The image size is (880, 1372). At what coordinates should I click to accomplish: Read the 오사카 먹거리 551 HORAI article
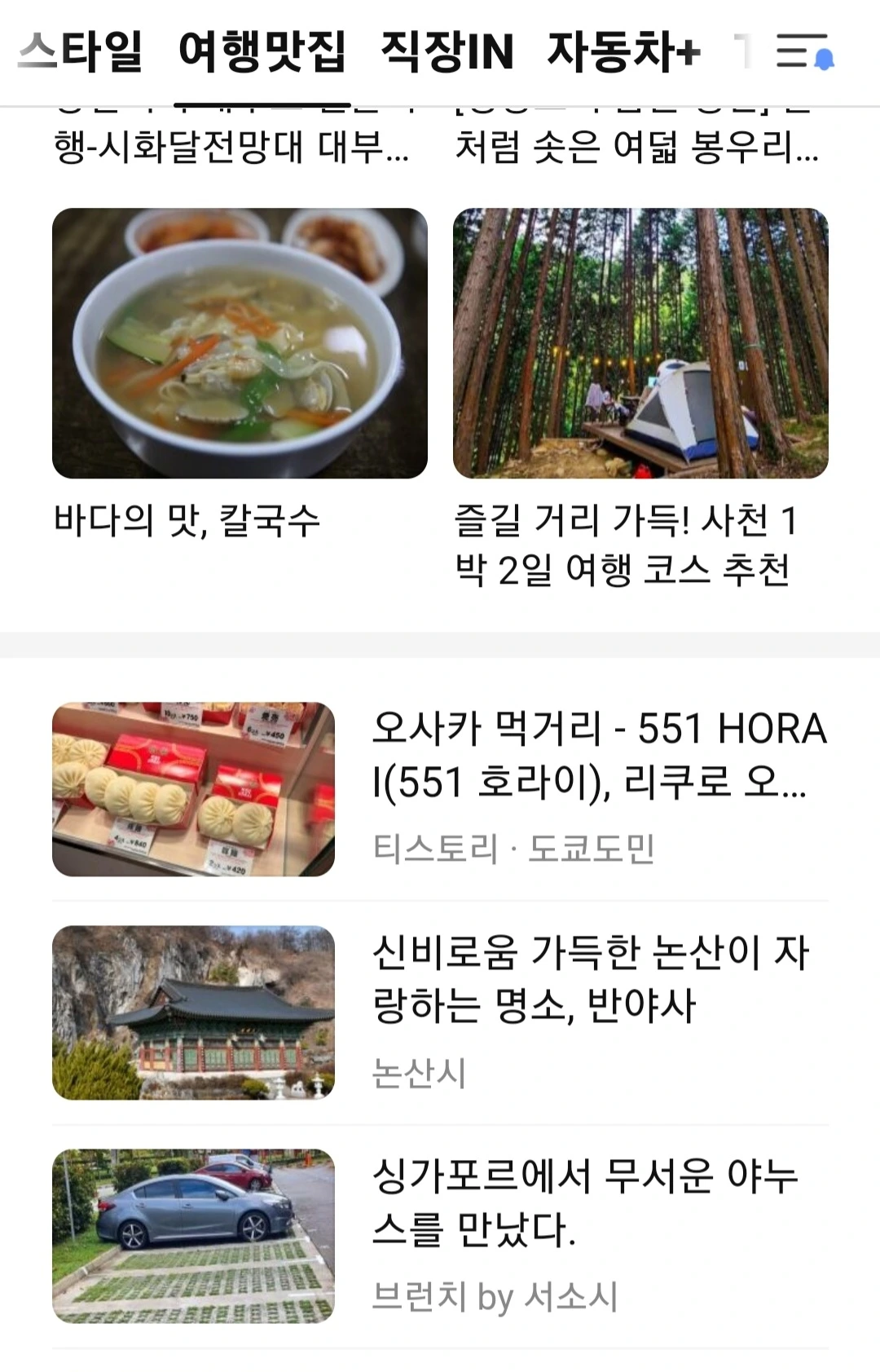click(x=599, y=756)
